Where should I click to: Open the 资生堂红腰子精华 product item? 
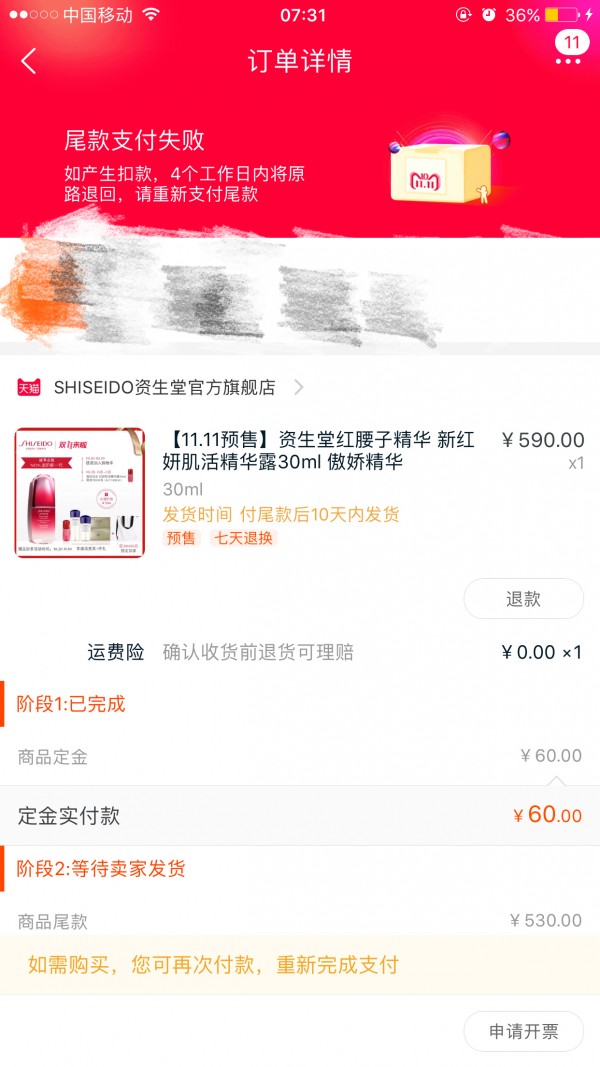click(x=299, y=493)
